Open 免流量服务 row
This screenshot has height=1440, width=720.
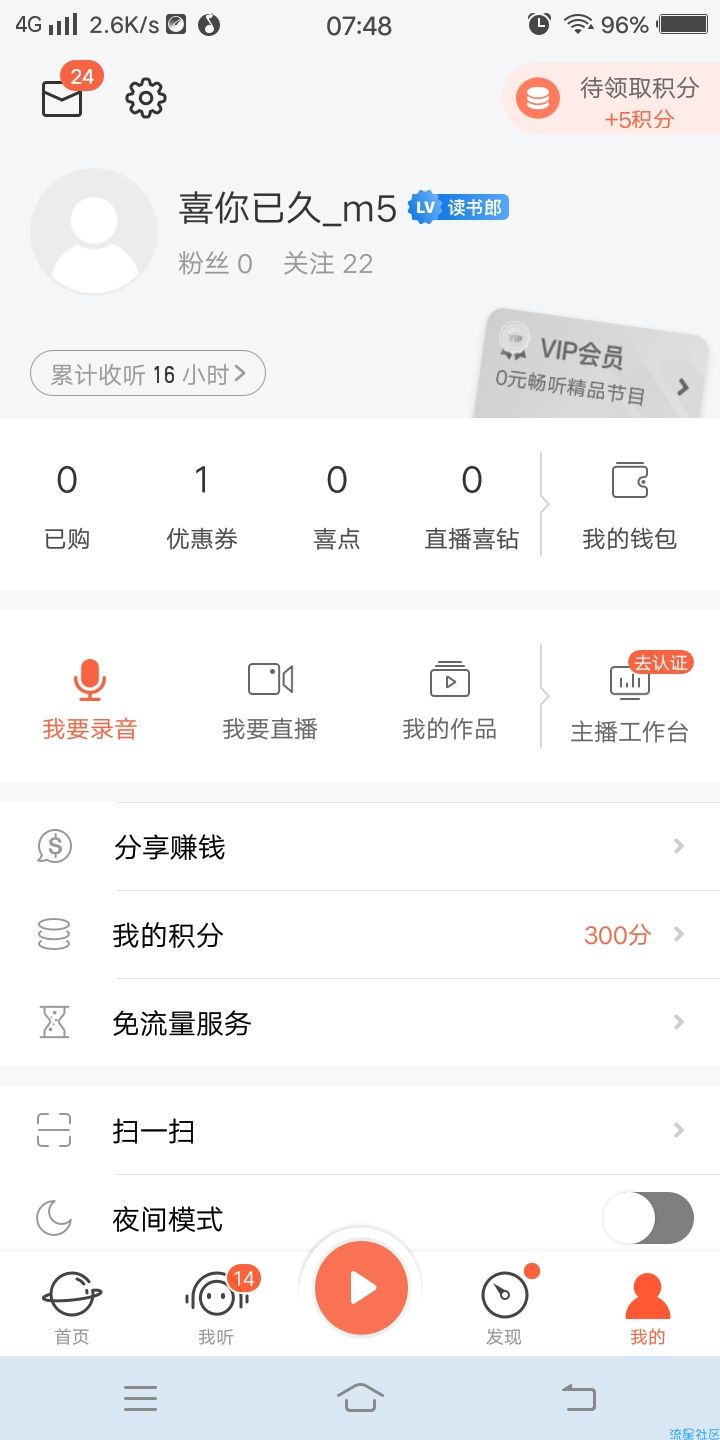click(x=360, y=1023)
